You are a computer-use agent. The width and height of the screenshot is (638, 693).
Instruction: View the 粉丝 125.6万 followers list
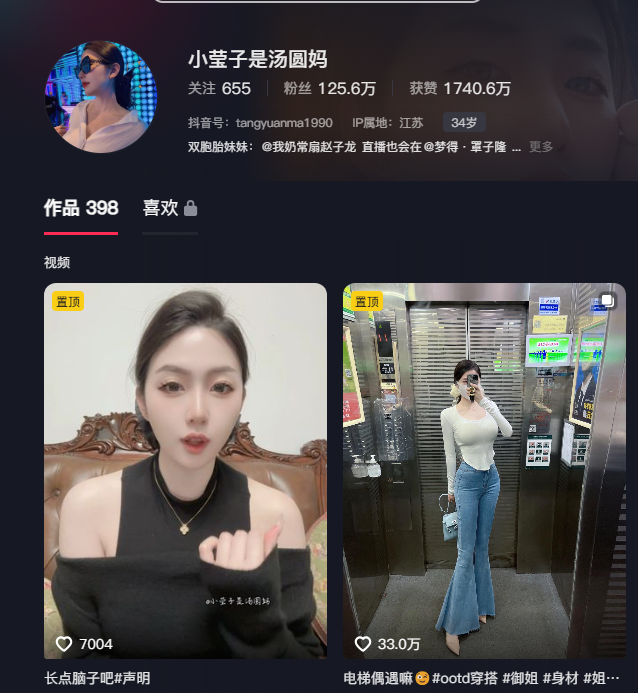[329, 89]
